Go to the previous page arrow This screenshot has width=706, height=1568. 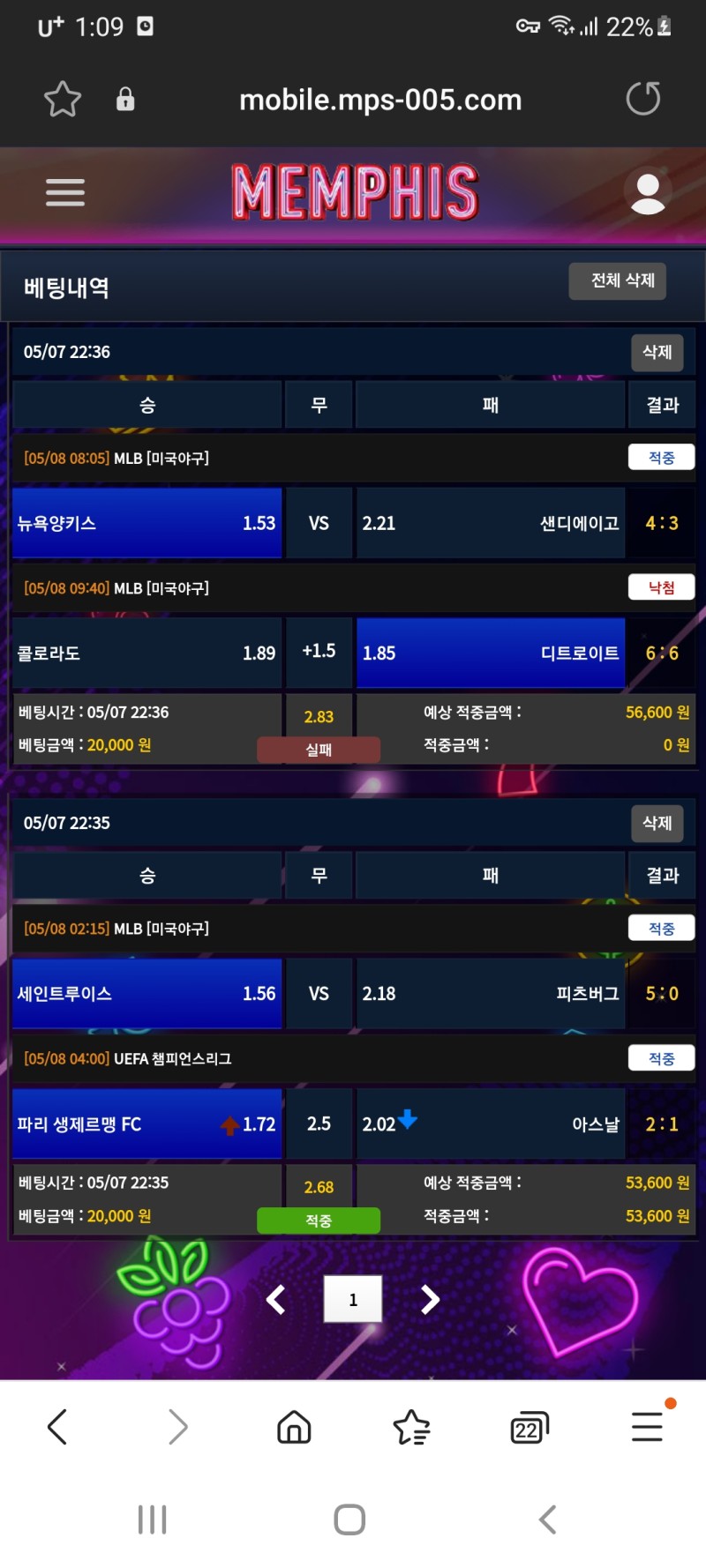[276, 1299]
